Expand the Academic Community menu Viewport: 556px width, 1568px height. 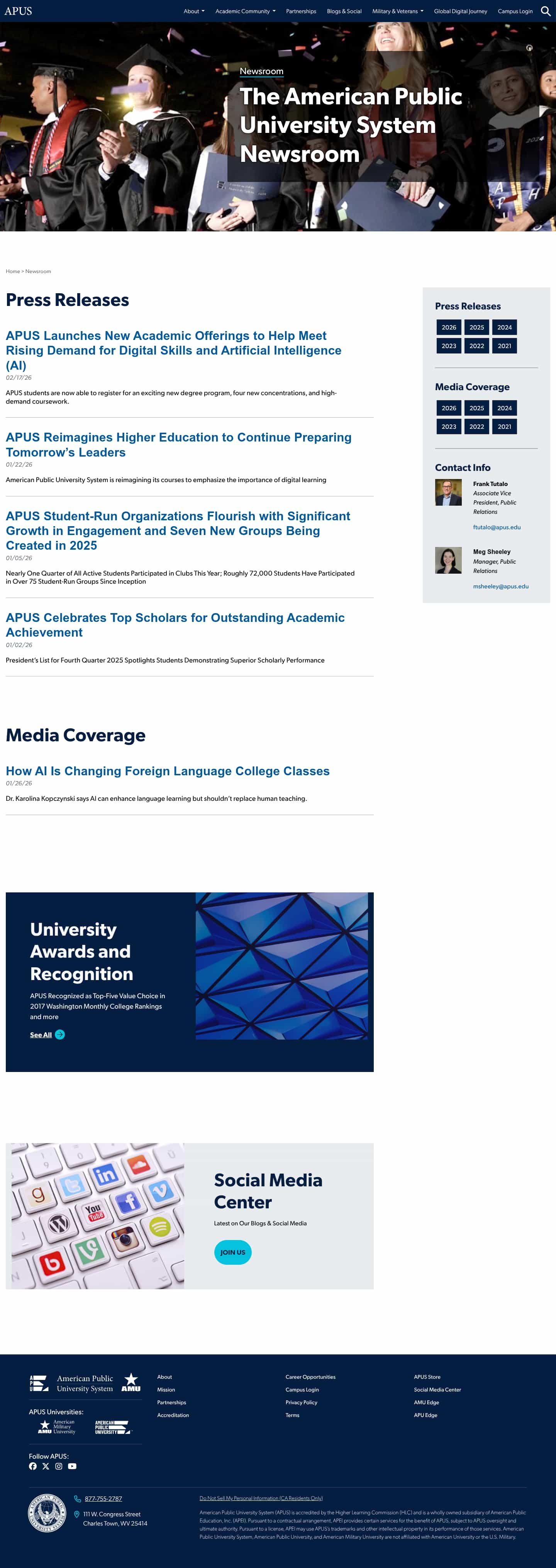244,11
